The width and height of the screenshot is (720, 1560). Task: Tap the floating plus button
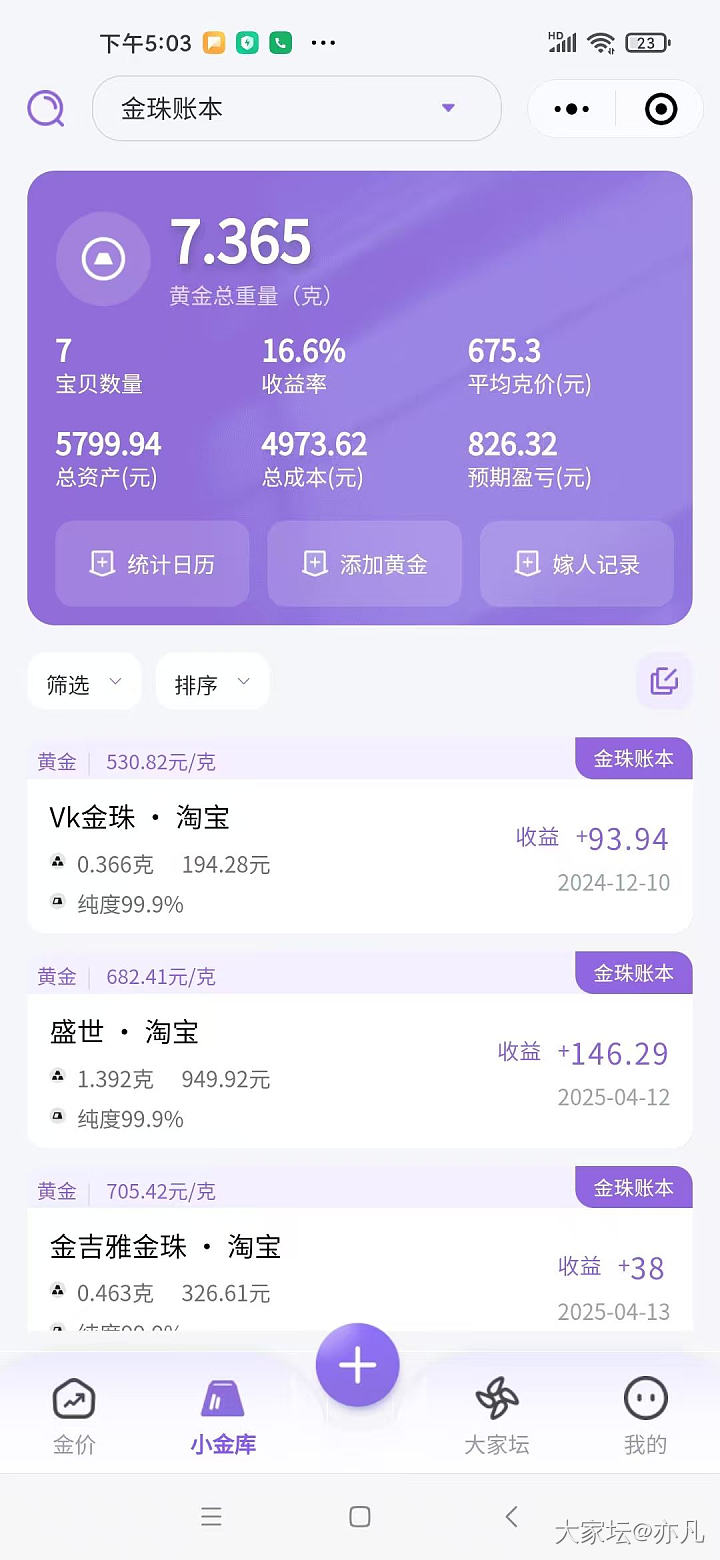tap(358, 1365)
